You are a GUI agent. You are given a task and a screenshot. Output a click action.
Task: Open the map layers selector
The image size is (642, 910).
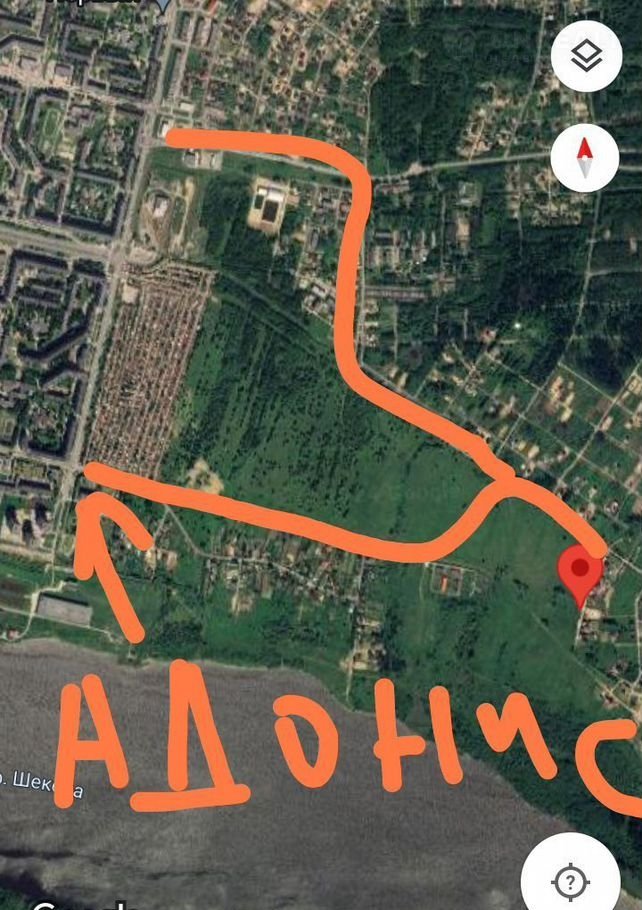tap(586, 56)
